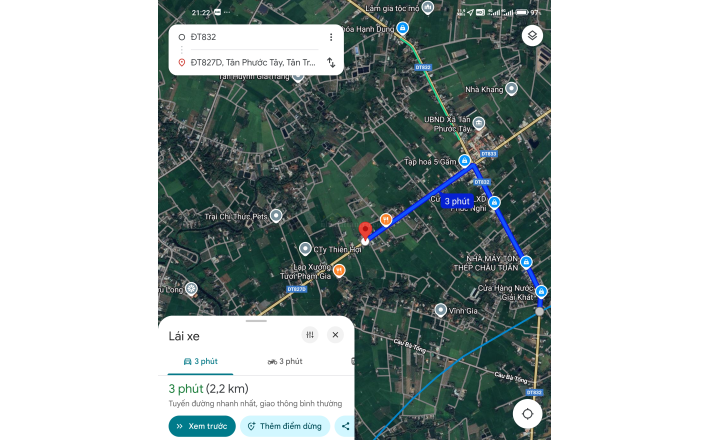Edit the starting point ĐT832
Image resolution: width=710 pixels, height=440 pixels.
pos(245,37)
